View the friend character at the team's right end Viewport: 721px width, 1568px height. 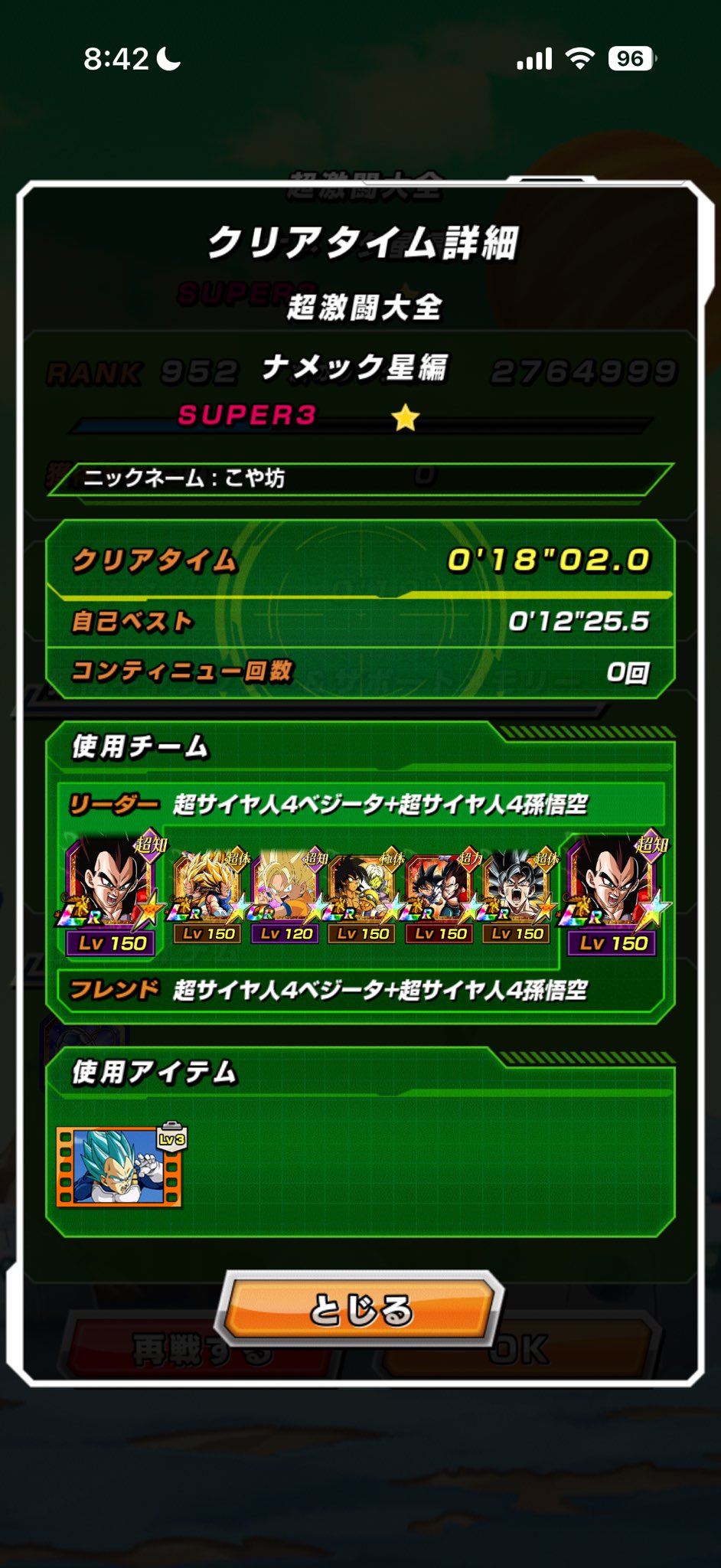tap(614, 893)
